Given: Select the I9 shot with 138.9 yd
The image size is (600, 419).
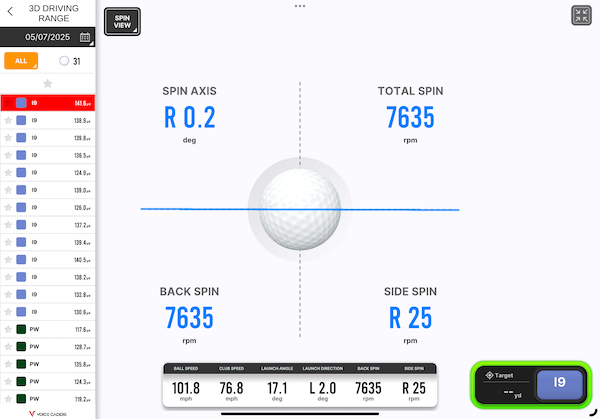Looking at the screenshot, I should (x=47, y=121).
